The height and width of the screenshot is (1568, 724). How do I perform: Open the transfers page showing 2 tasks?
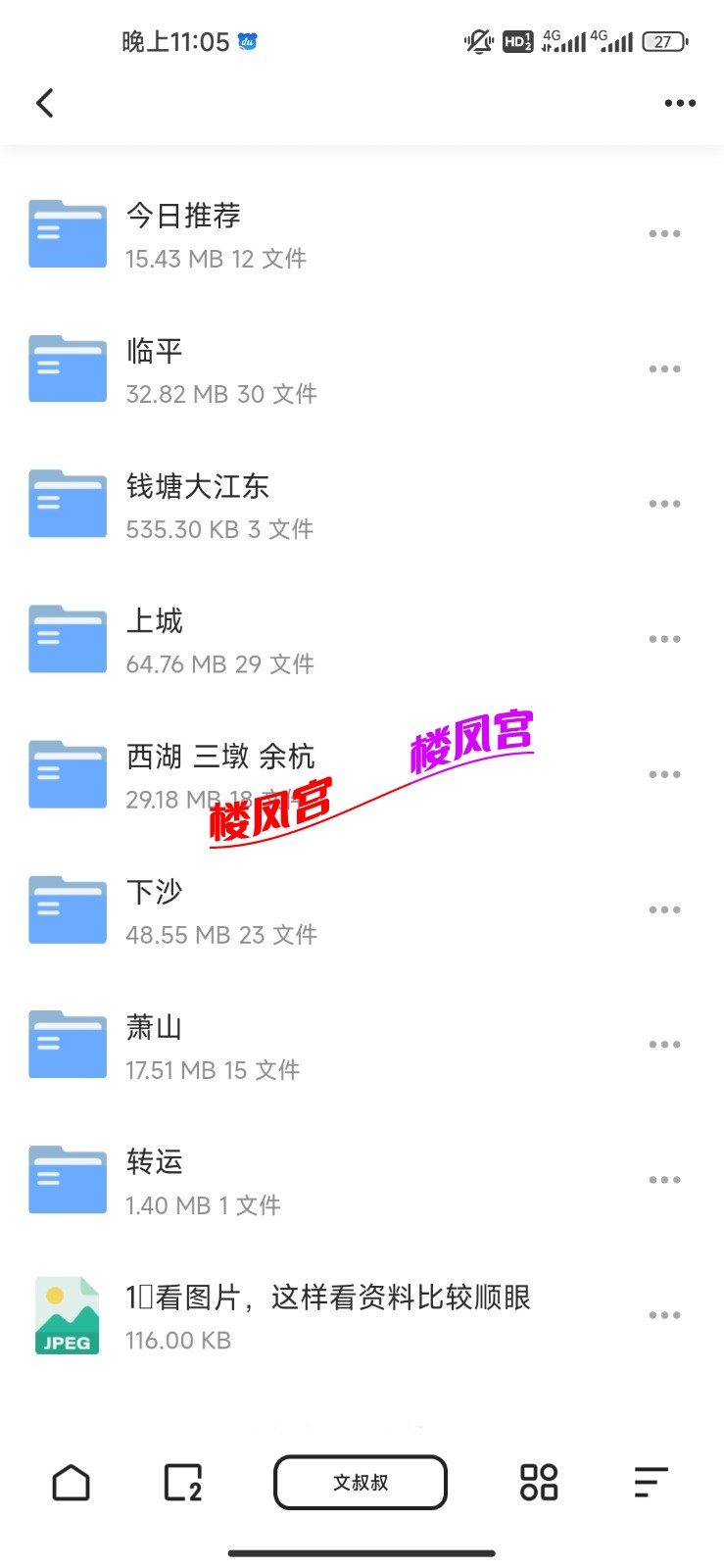tap(181, 1482)
